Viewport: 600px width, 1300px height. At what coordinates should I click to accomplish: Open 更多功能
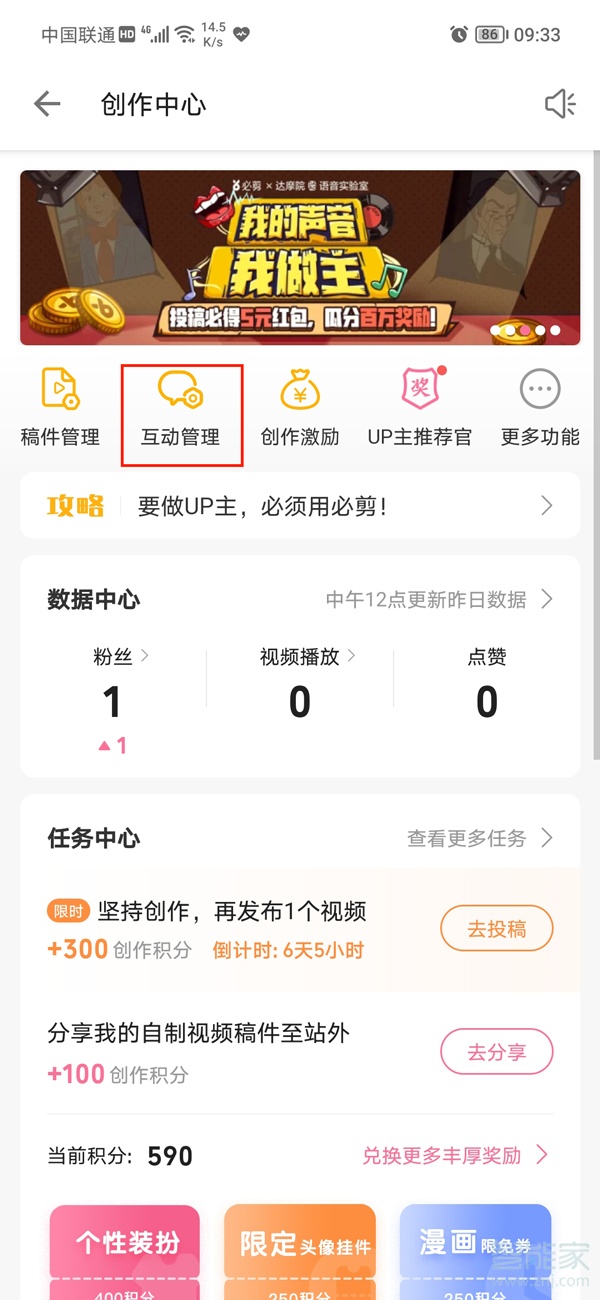click(540, 408)
